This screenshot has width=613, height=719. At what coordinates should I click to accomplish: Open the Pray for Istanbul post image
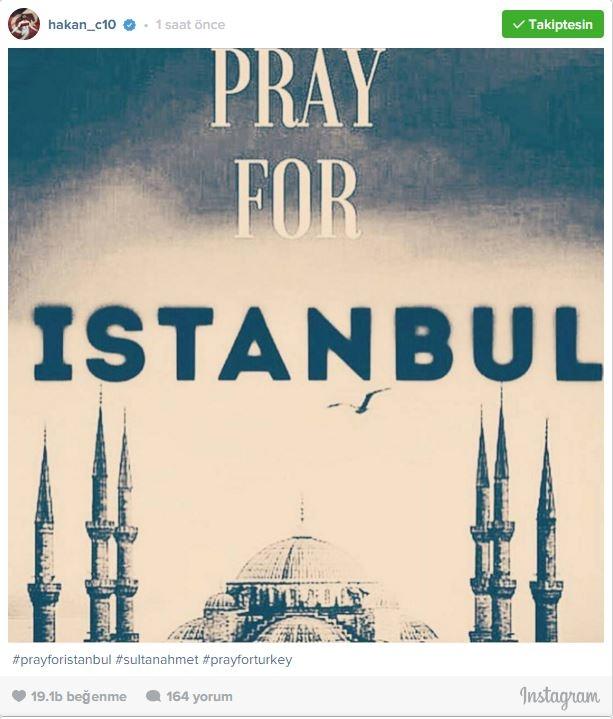pyautogui.click(x=306, y=345)
